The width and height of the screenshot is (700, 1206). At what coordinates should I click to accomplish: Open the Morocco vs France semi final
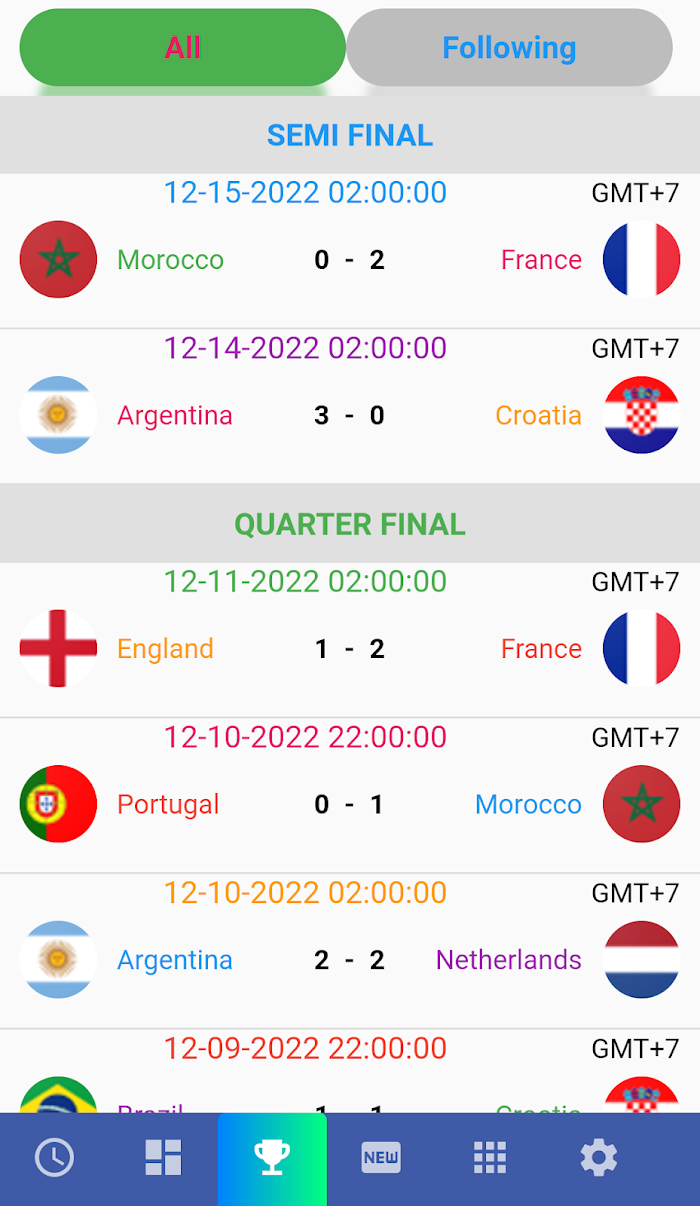coord(350,250)
